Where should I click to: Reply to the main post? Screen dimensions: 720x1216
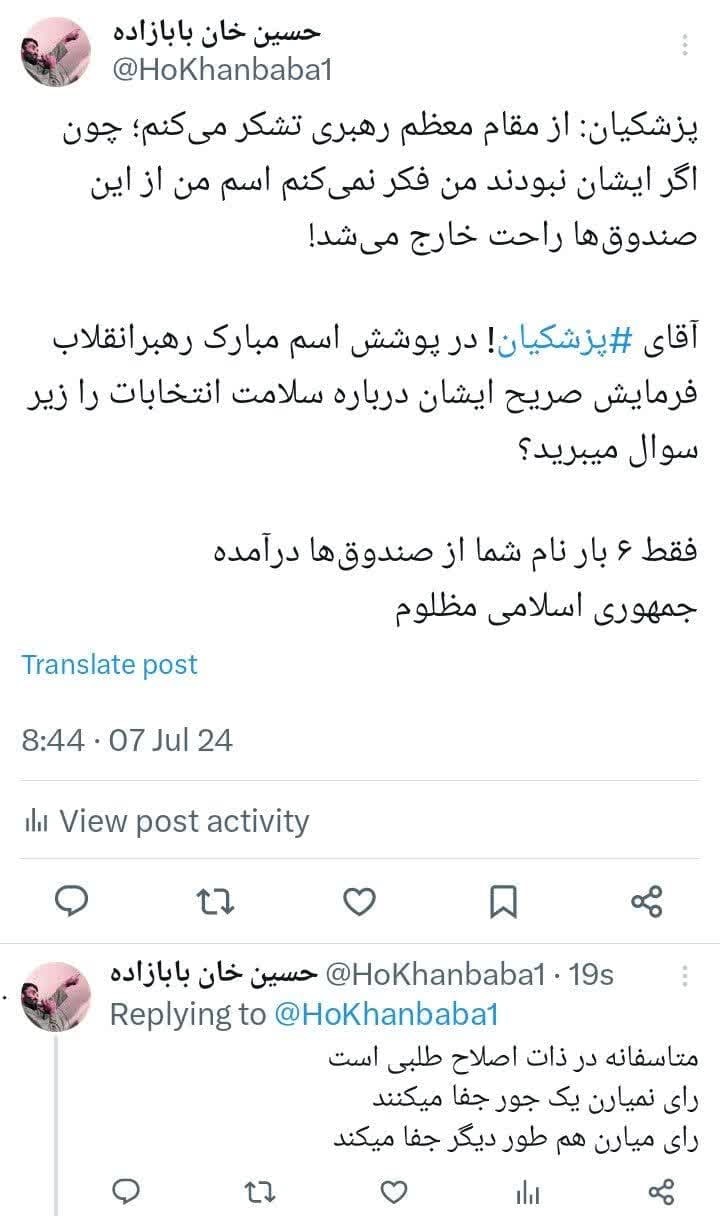(72, 903)
